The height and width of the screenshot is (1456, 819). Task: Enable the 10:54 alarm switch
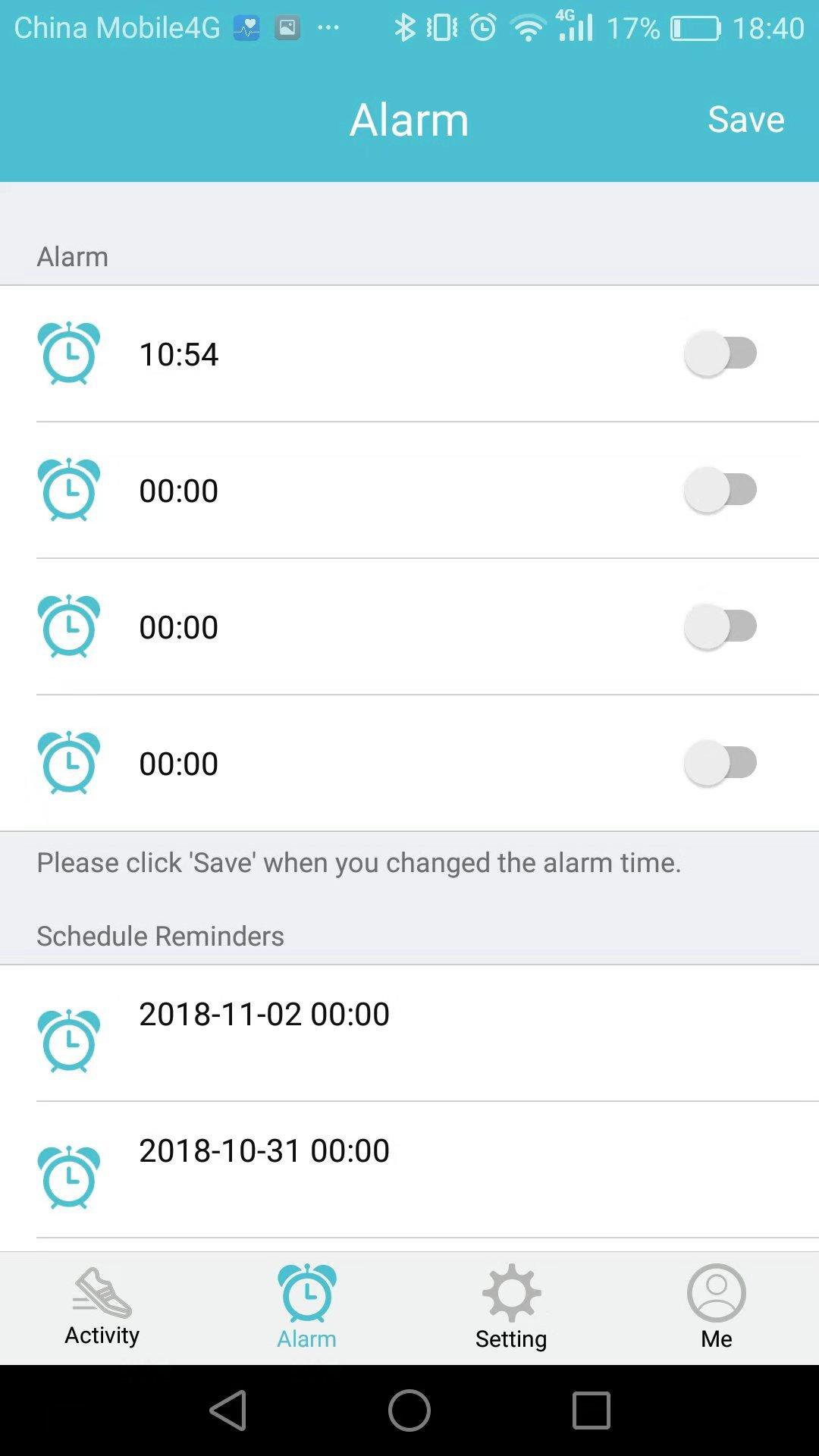pyautogui.click(x=720, y=353)
